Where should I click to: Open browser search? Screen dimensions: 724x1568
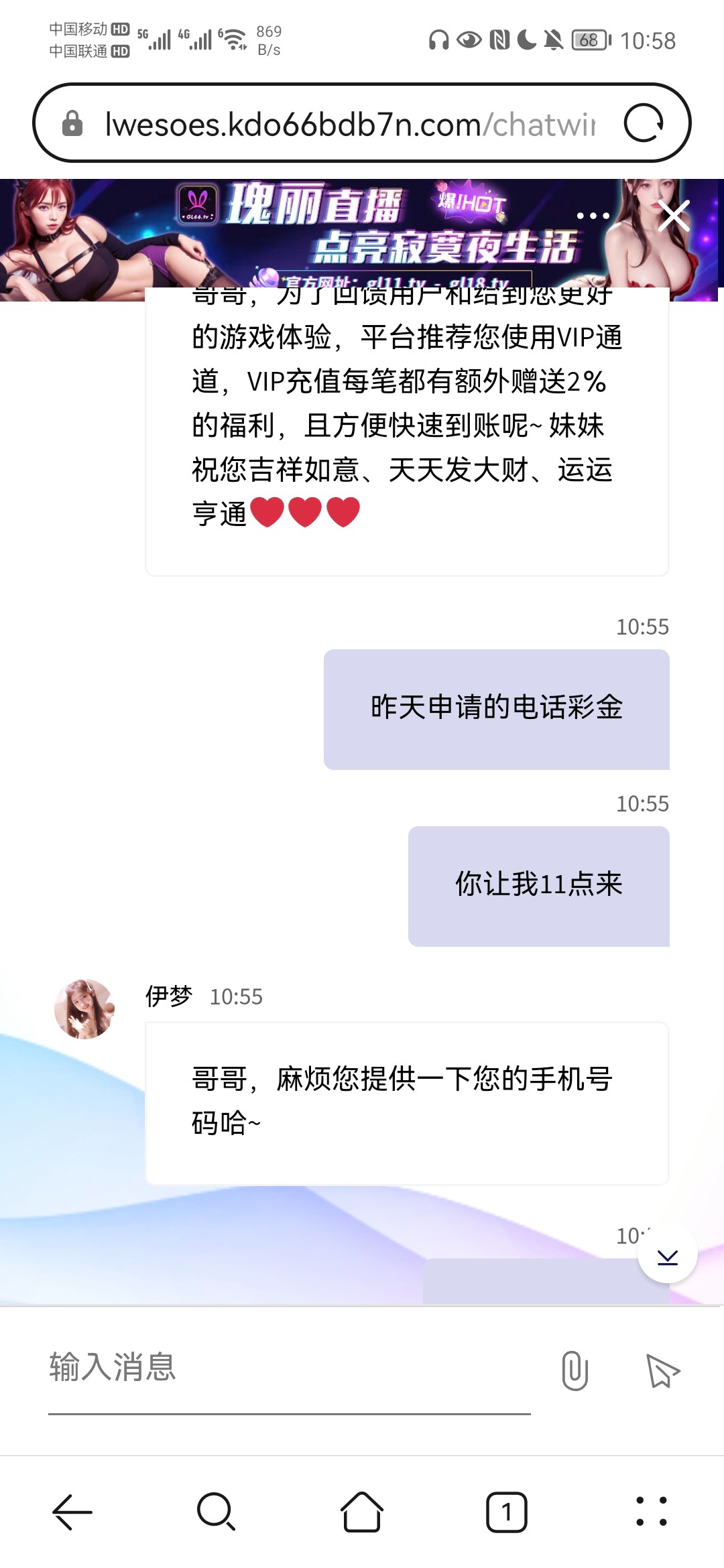click(216, 1512)
